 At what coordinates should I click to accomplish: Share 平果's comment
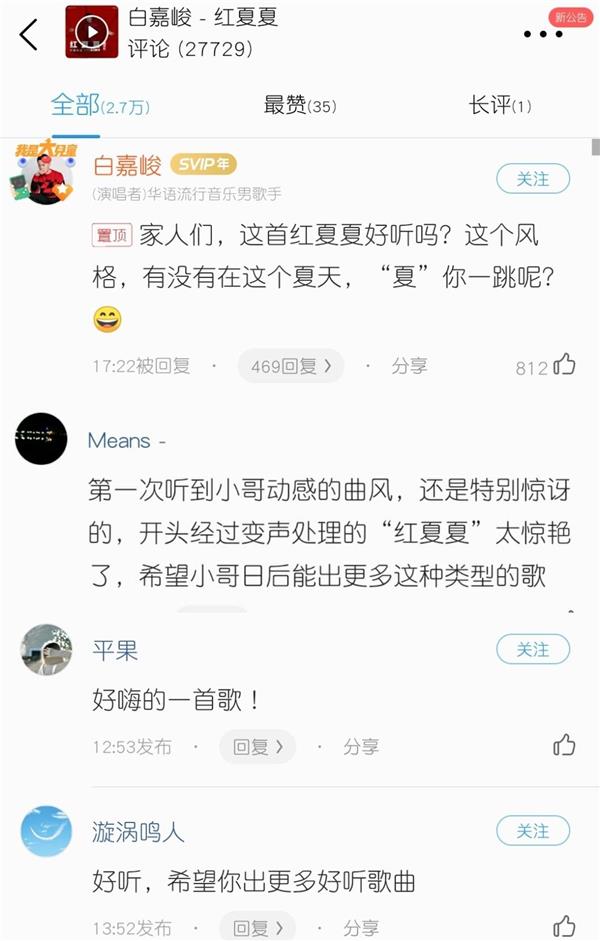pos(361,746)
